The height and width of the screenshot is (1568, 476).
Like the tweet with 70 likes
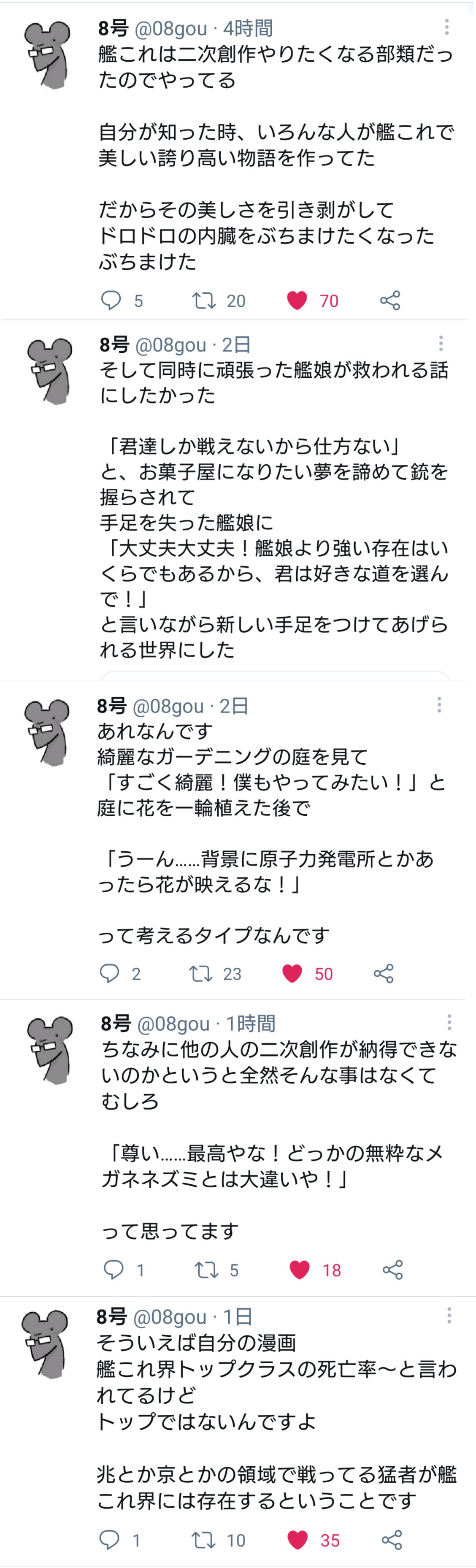[297, 300]
